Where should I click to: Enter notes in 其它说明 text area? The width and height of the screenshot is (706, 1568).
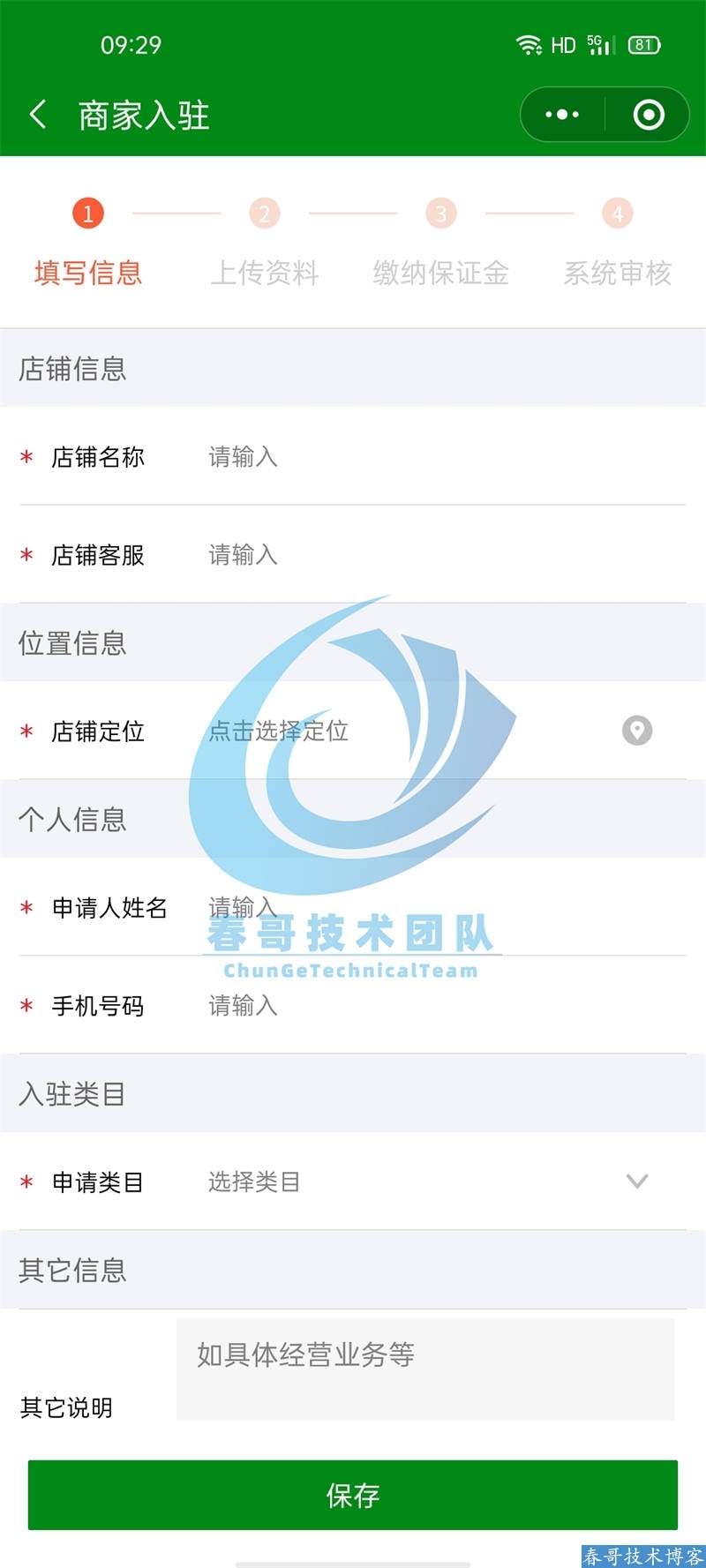(x=425, y=1369)
